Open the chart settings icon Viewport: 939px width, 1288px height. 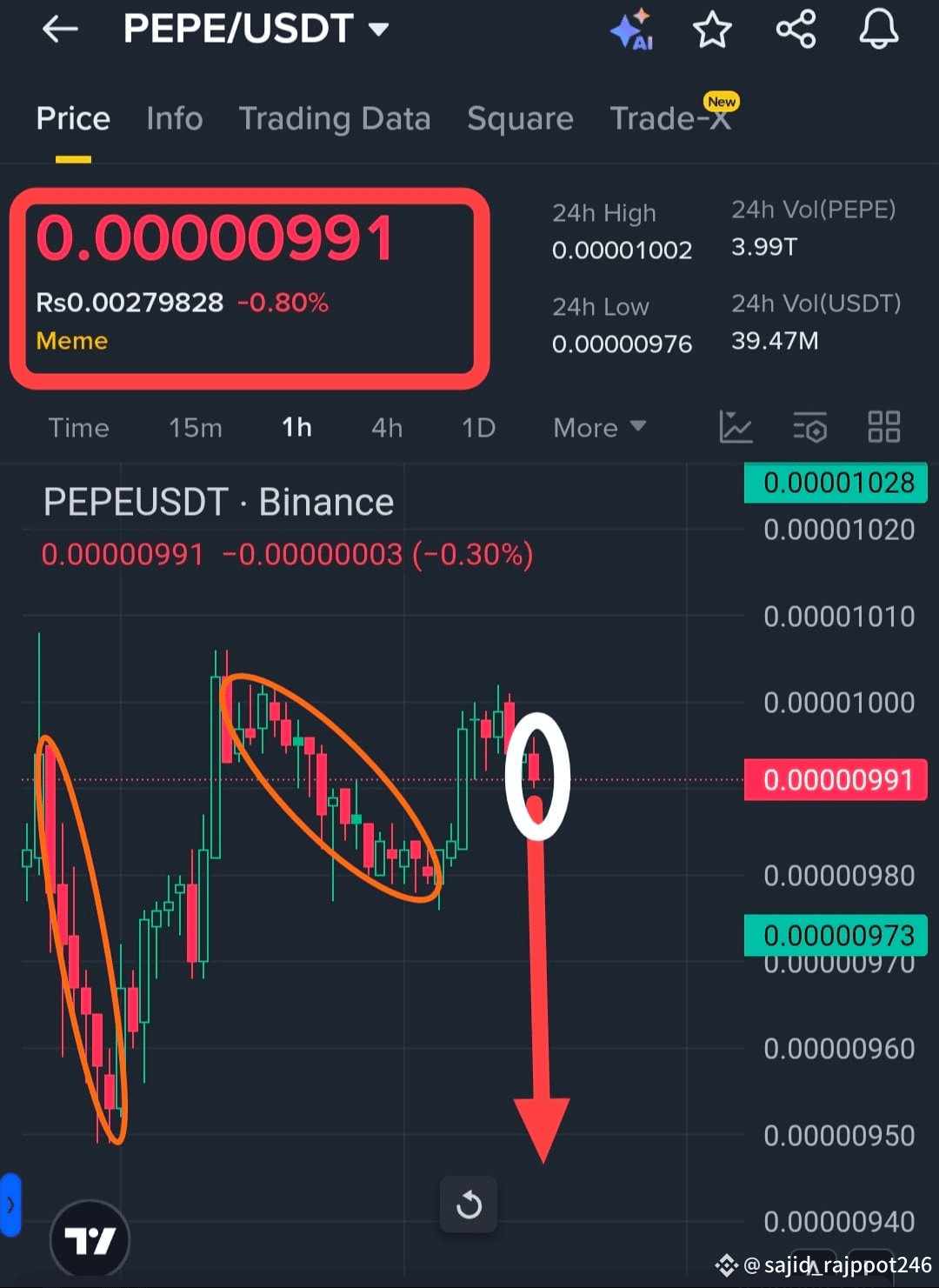click(x=809, y=427)
